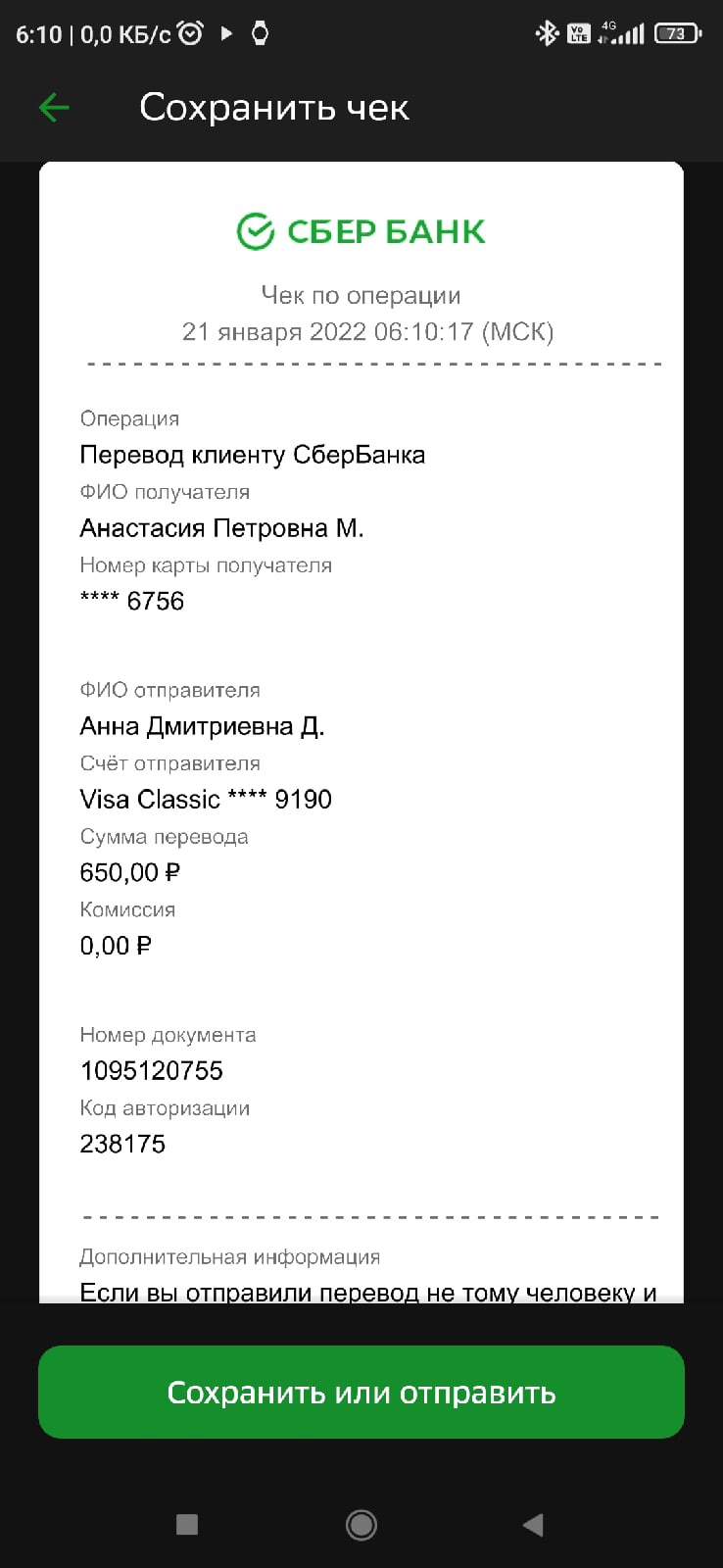Go back using the green arrow
The image size is (723, 1568).
coord(54,108)
